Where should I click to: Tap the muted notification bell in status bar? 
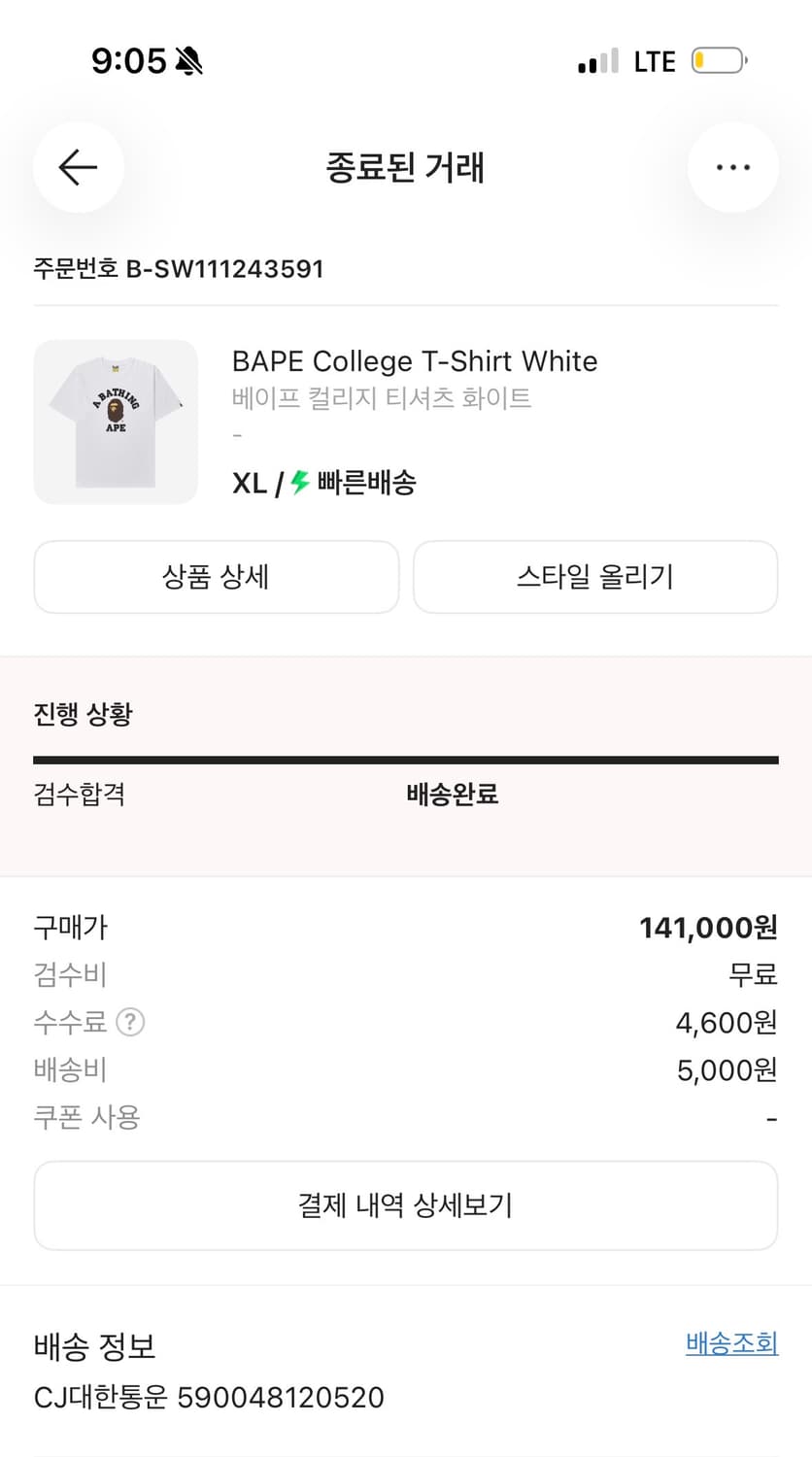click(x=187, y=60)
